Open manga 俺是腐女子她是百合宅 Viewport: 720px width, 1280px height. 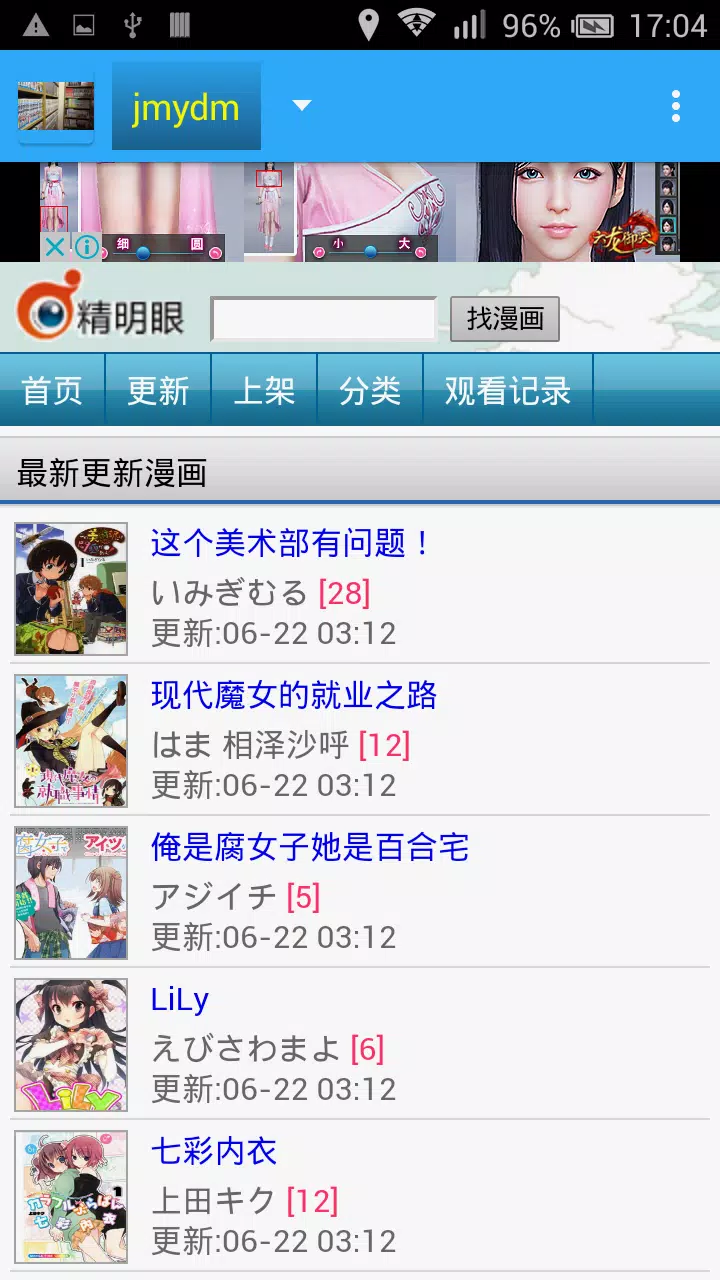[x=310, y=848]
